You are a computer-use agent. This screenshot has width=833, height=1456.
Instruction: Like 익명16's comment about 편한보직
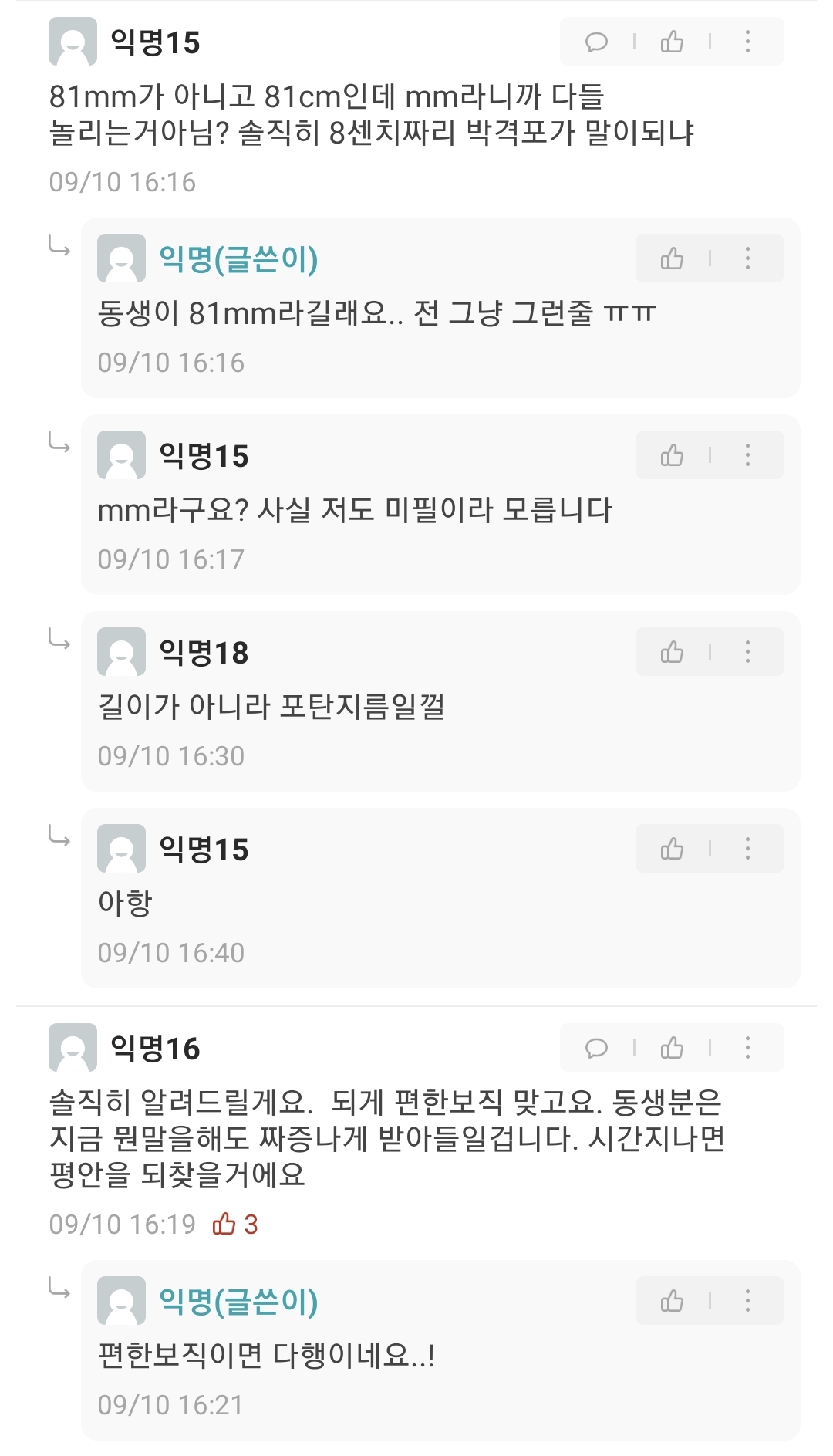(672, 1048)
